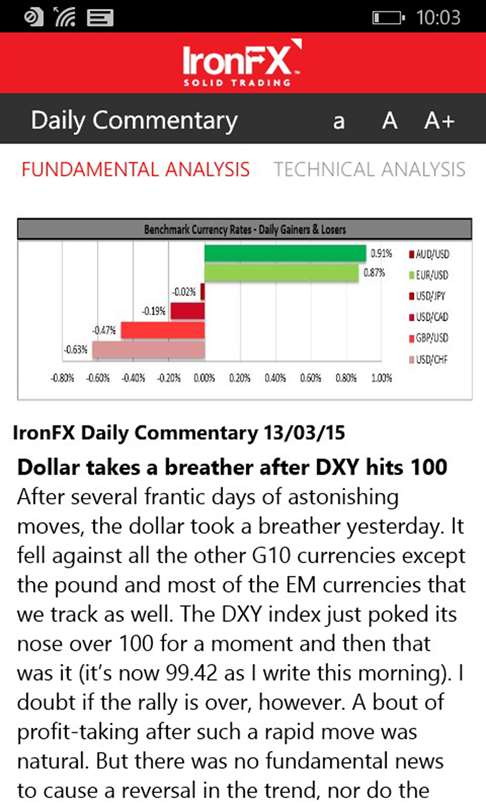Switch to the Technical Analysis tab
The width and height of the screenshot is (486, 810).
[x=370, y=169]
